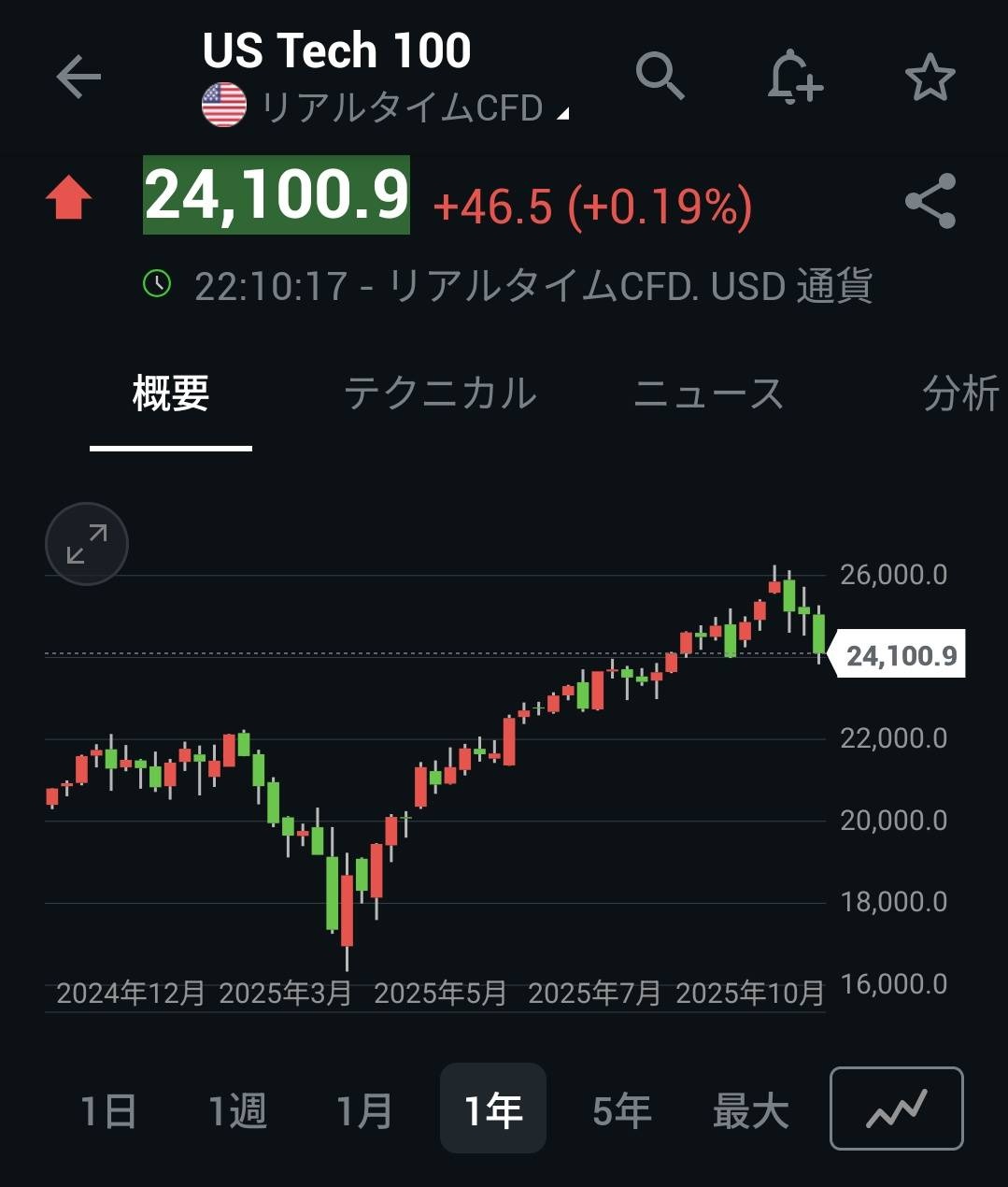Image resolution: width=1008 pixels, height=1187 pixels.
Task: Open the search magnifier
Action: [x=660, y=76]
